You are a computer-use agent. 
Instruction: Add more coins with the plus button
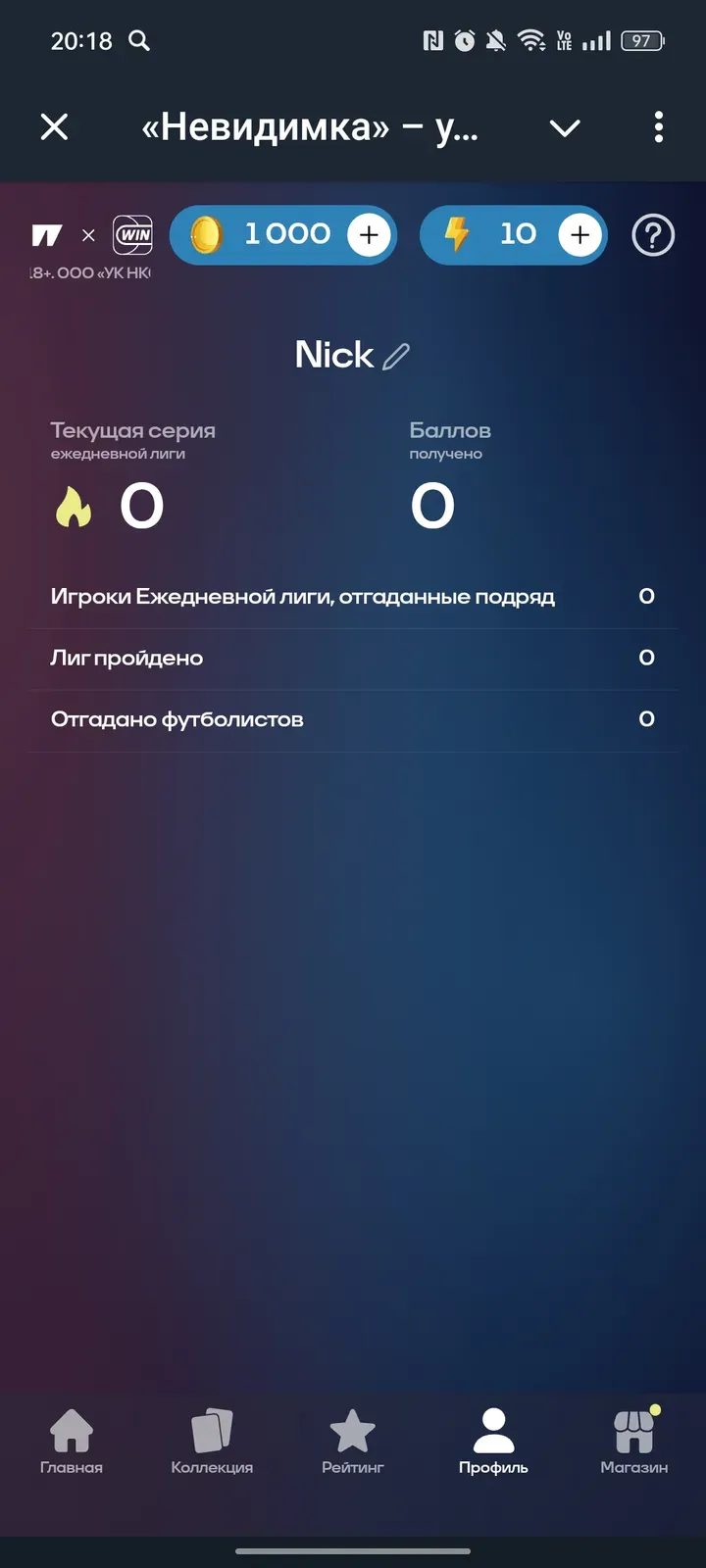(369, 235)
